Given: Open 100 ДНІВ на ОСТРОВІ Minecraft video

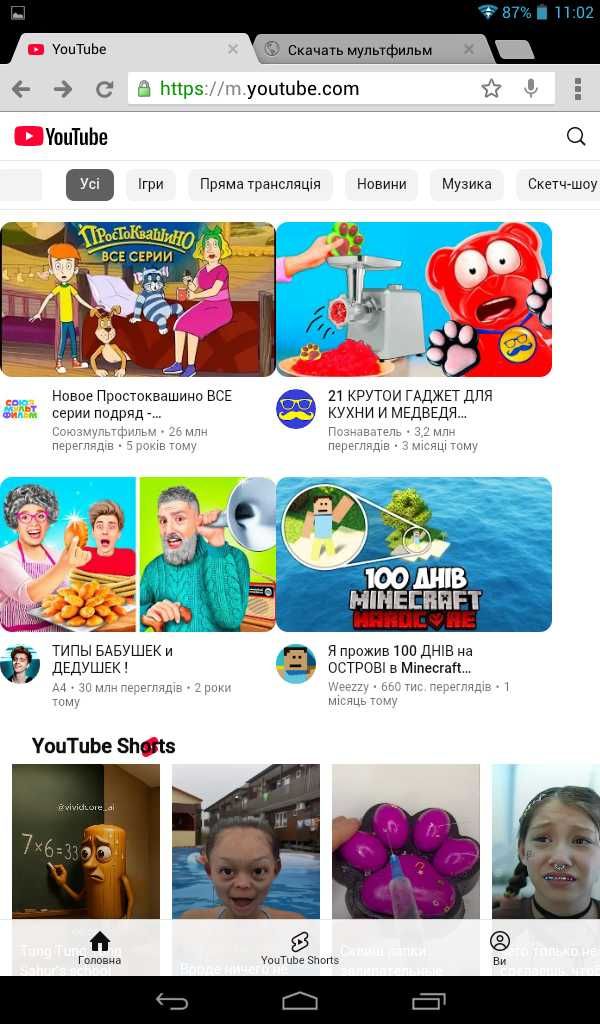Looking at the screenshot, I should click(x=414, y=554).
